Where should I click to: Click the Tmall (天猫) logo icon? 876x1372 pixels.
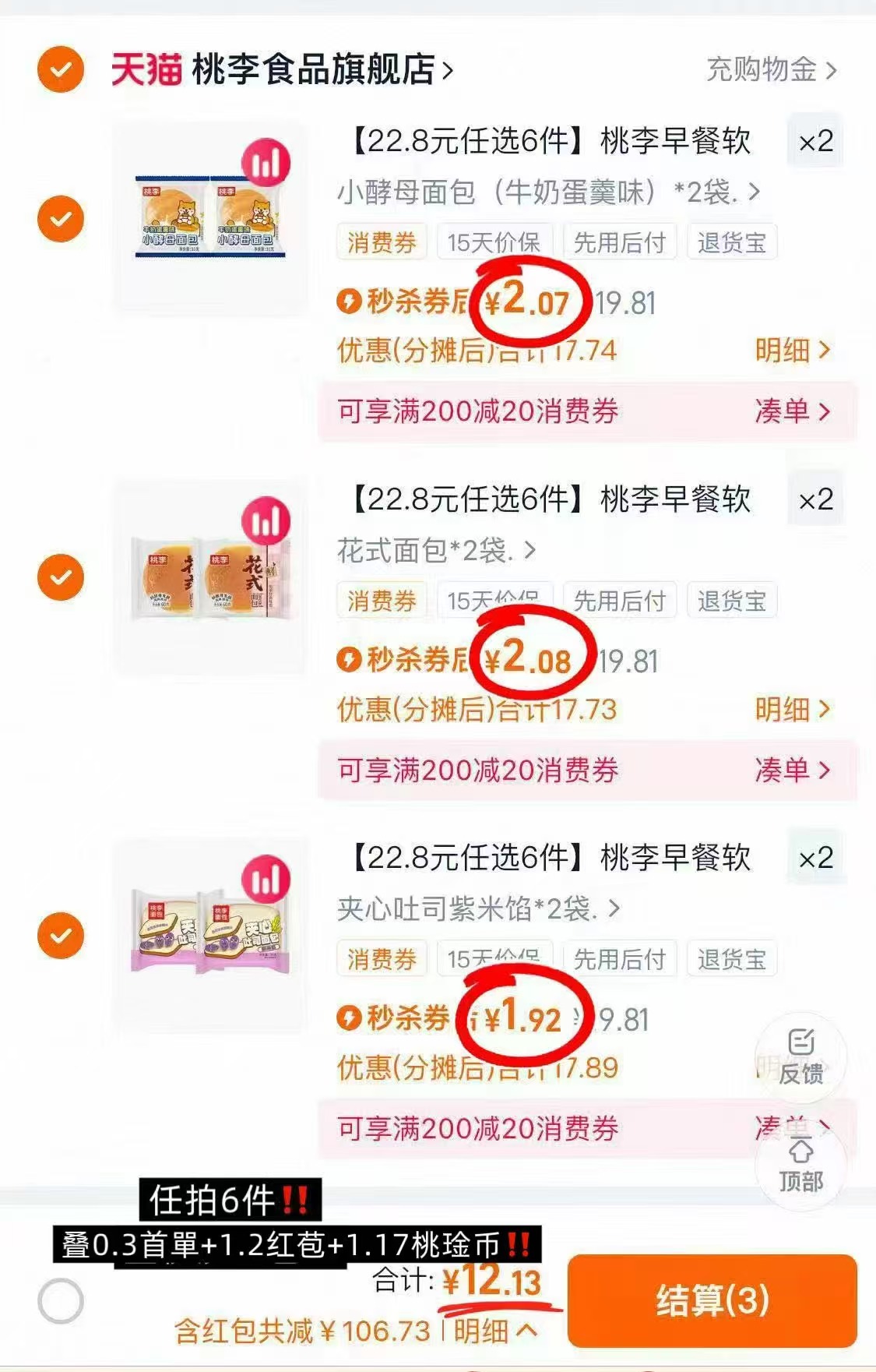point(149,69)
